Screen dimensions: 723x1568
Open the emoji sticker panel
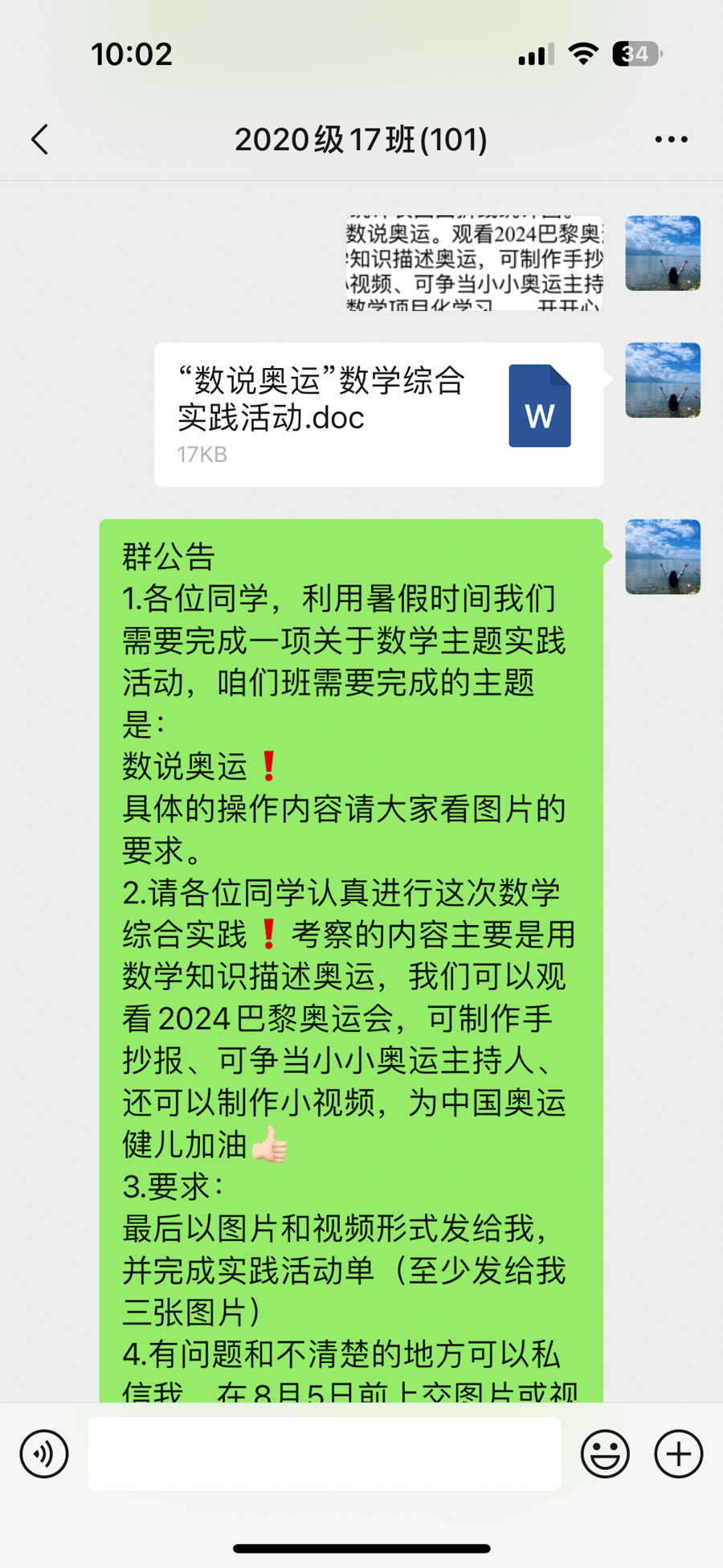pos(605,1454)
